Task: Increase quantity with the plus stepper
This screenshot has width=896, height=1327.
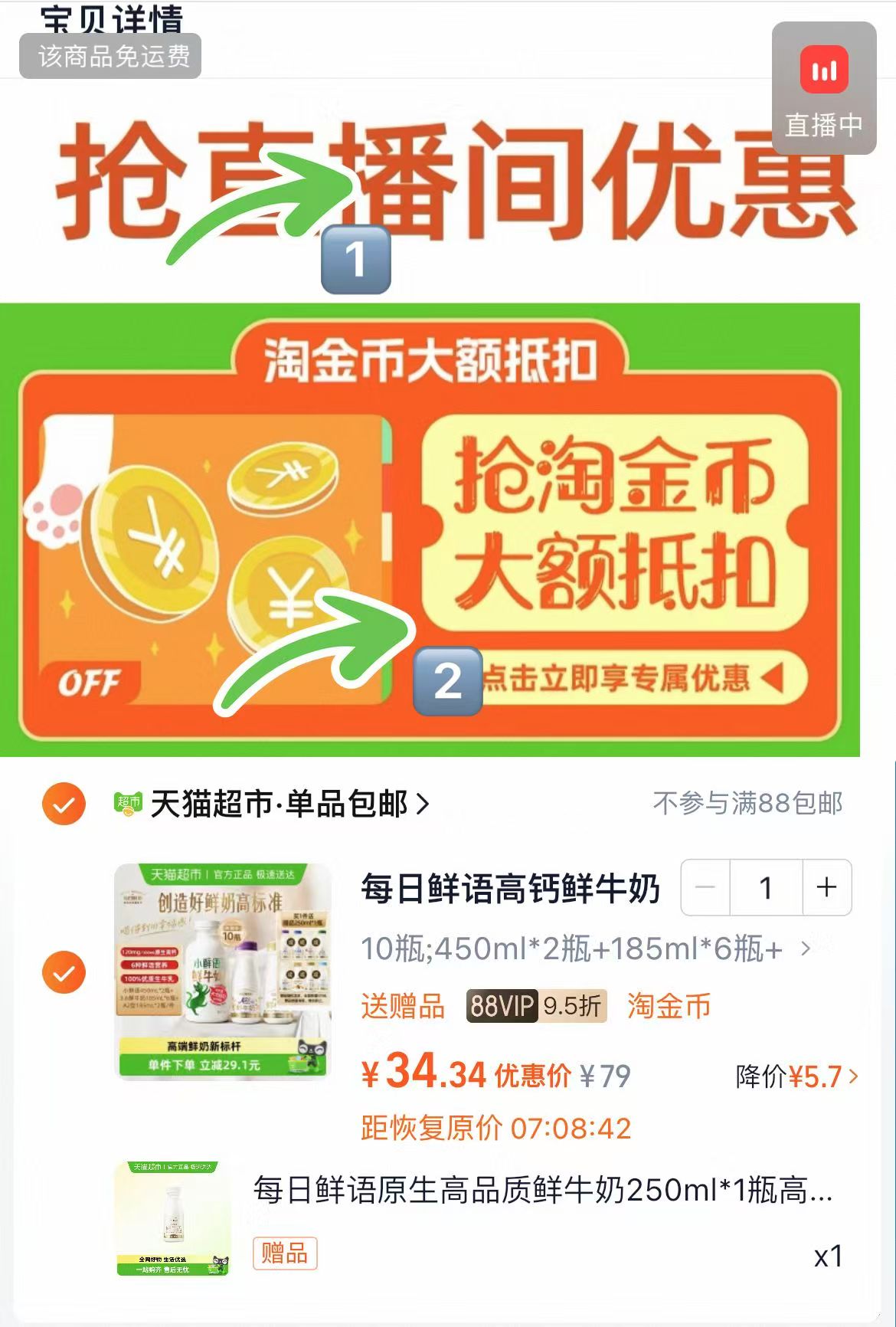Action: click(x=825, y=887)
